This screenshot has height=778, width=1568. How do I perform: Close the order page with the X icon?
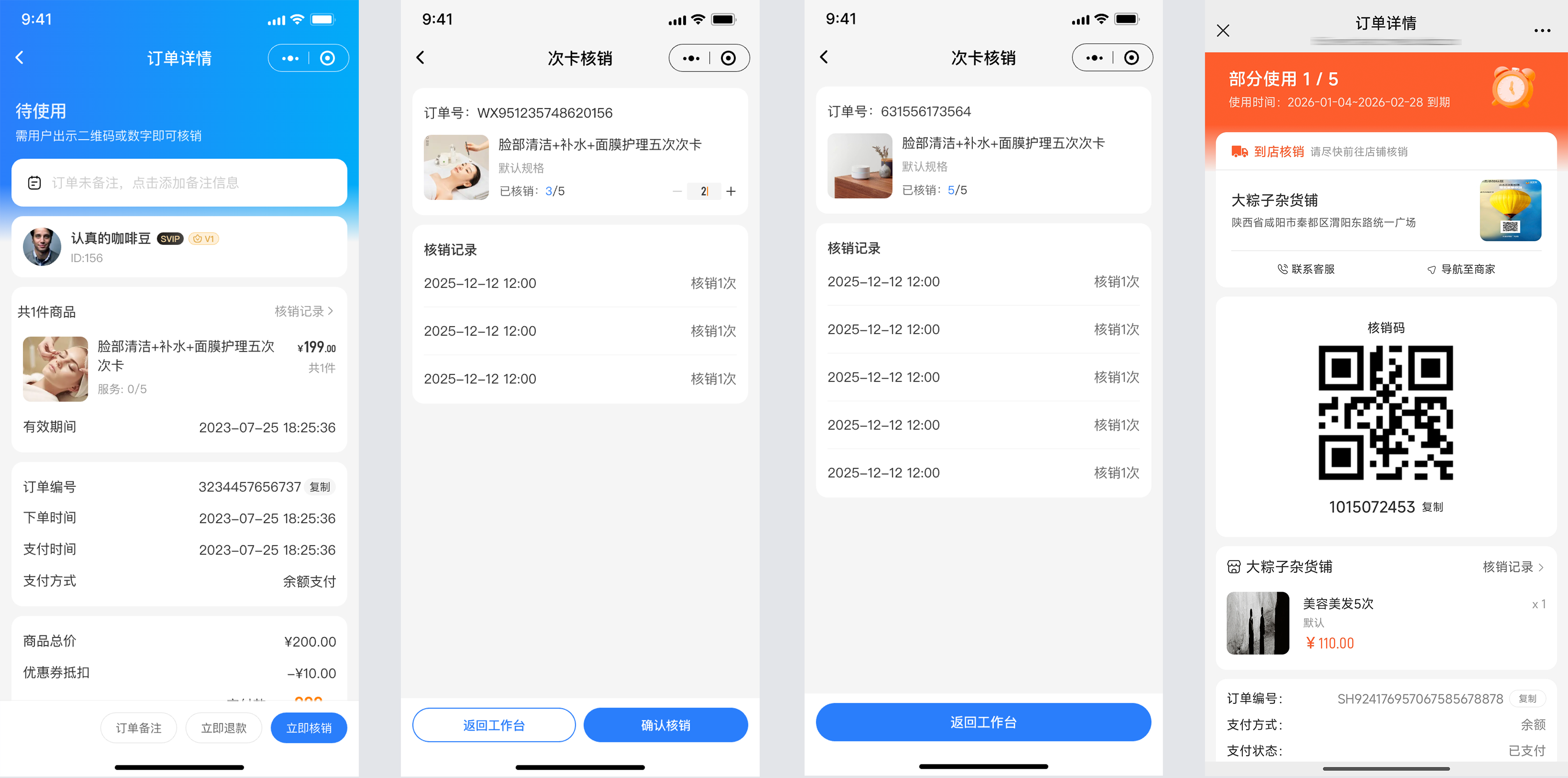click(1223, 30)
